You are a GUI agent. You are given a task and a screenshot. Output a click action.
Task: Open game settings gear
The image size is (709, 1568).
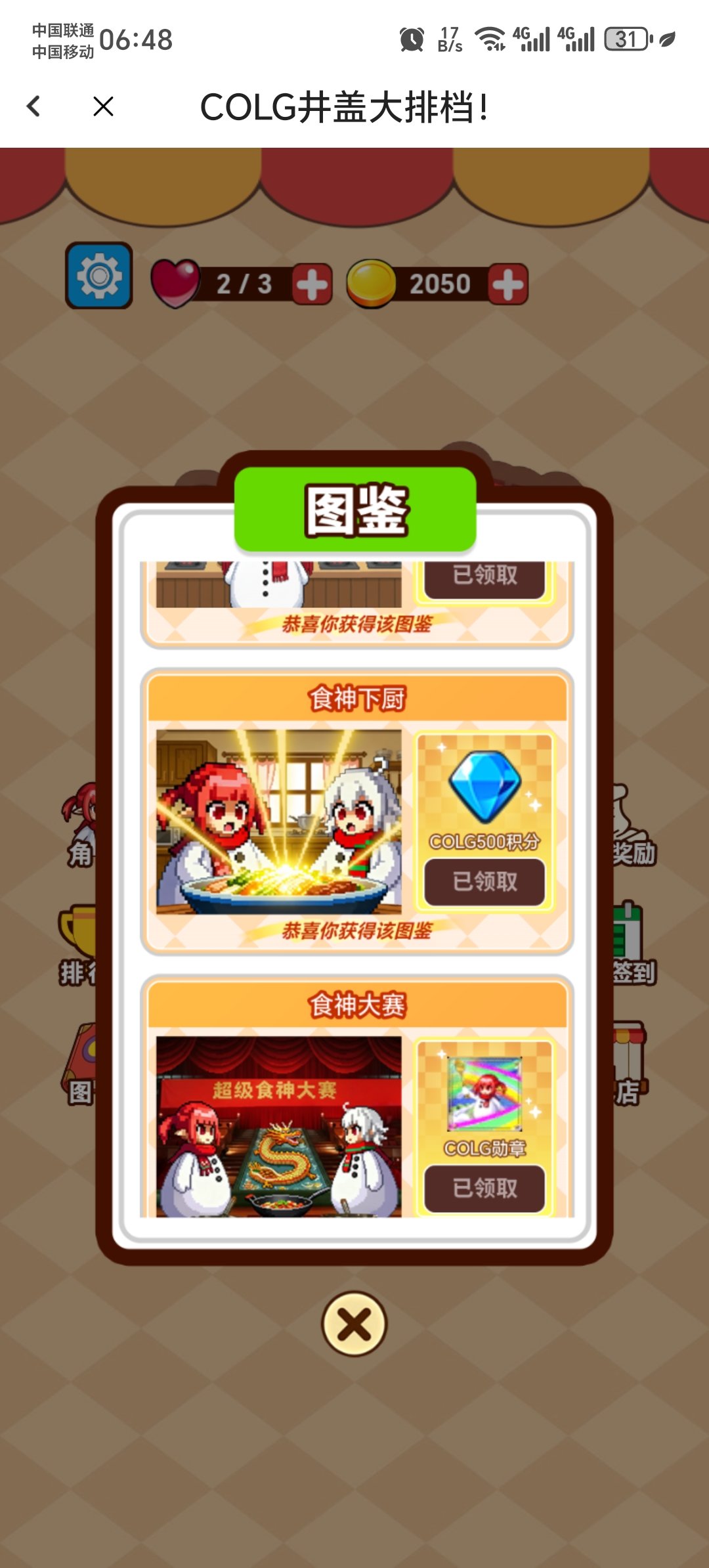tap(99, 276)
